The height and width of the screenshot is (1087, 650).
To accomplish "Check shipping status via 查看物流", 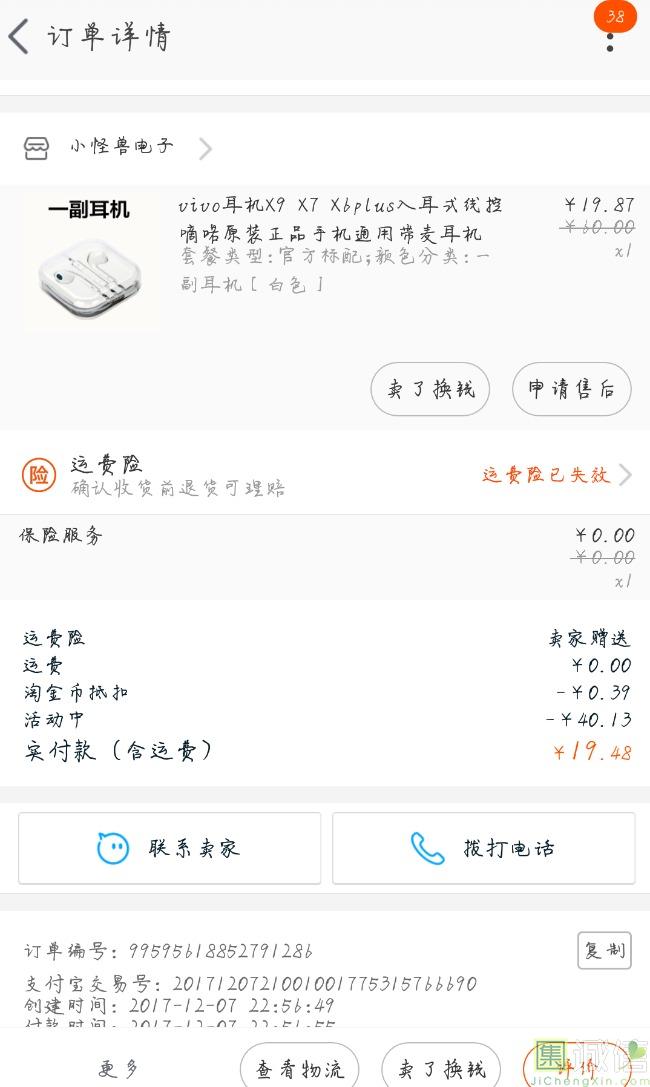I will pos(299,1068).
